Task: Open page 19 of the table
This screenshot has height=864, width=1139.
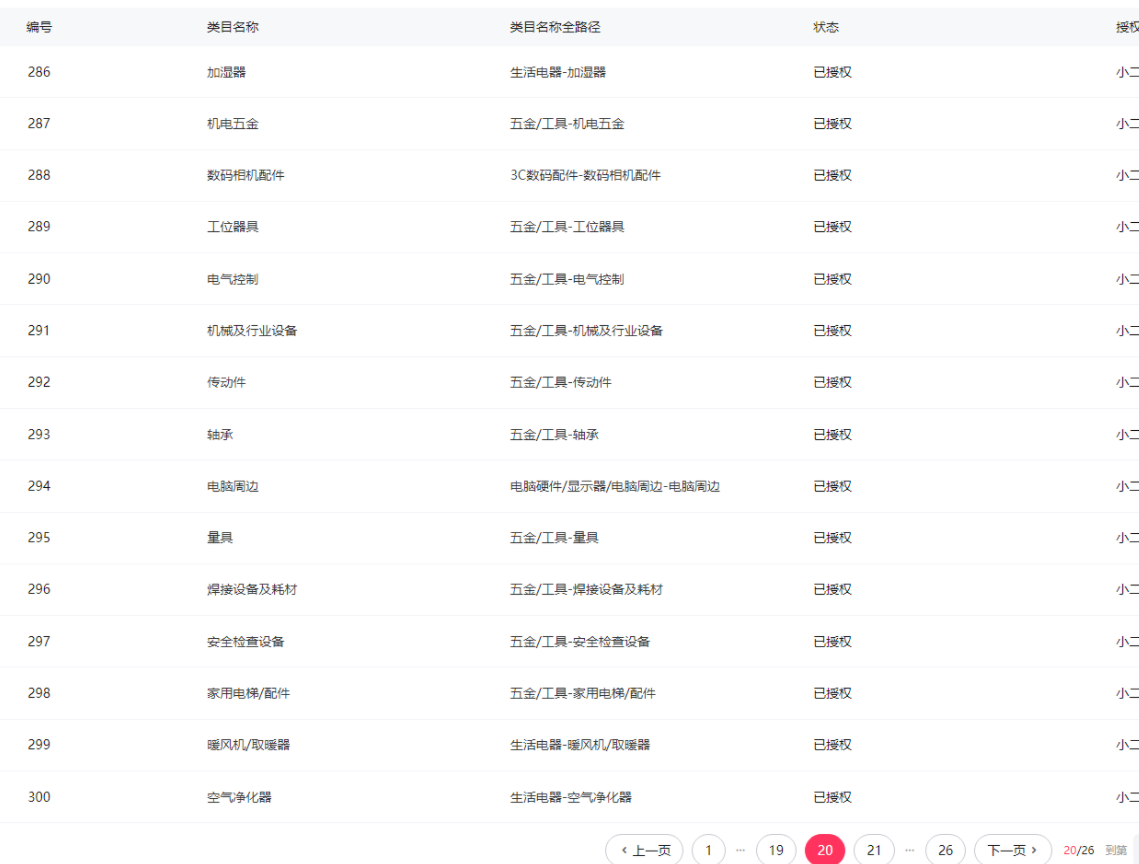Action: pyautogui.click(x=776, y=850)
